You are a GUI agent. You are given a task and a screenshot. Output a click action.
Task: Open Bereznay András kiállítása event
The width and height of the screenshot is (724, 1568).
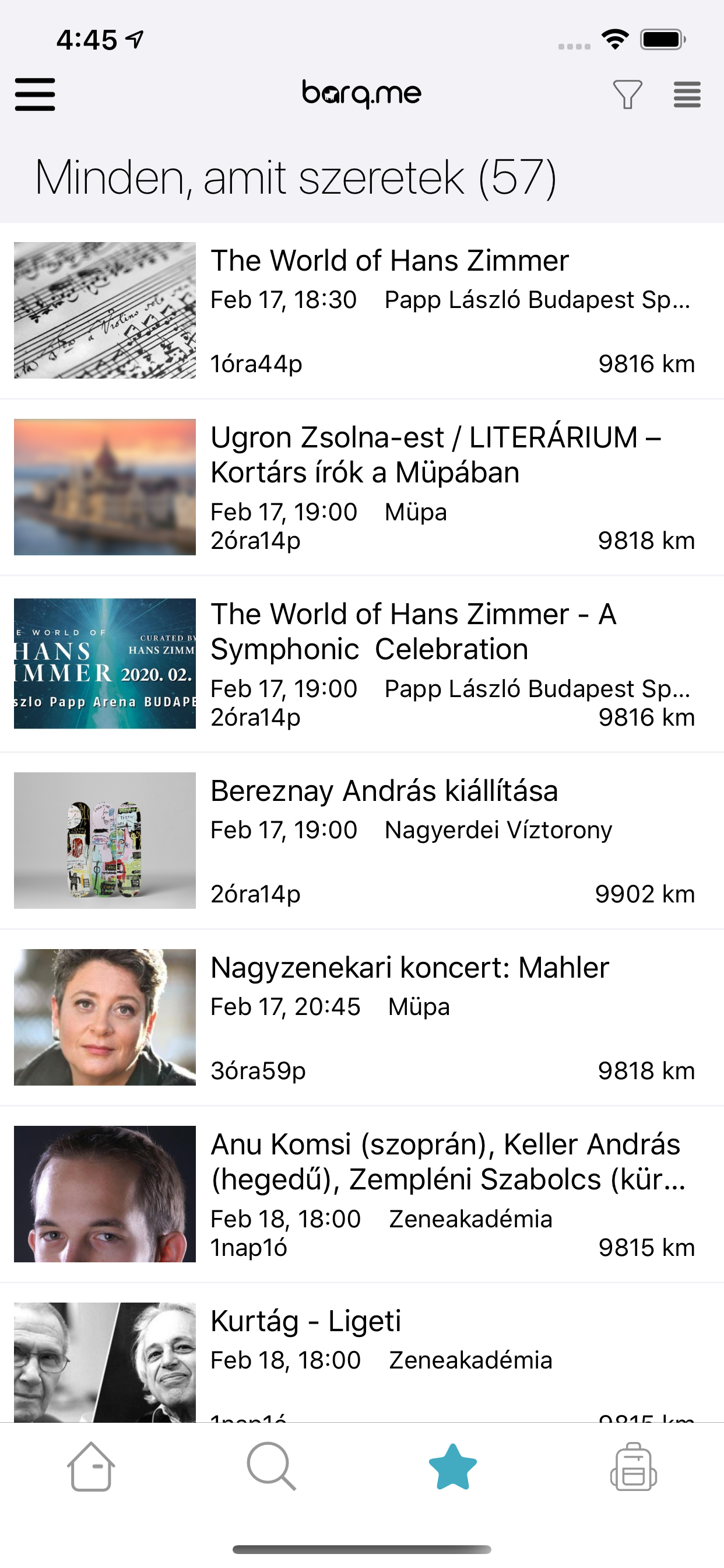384,792
